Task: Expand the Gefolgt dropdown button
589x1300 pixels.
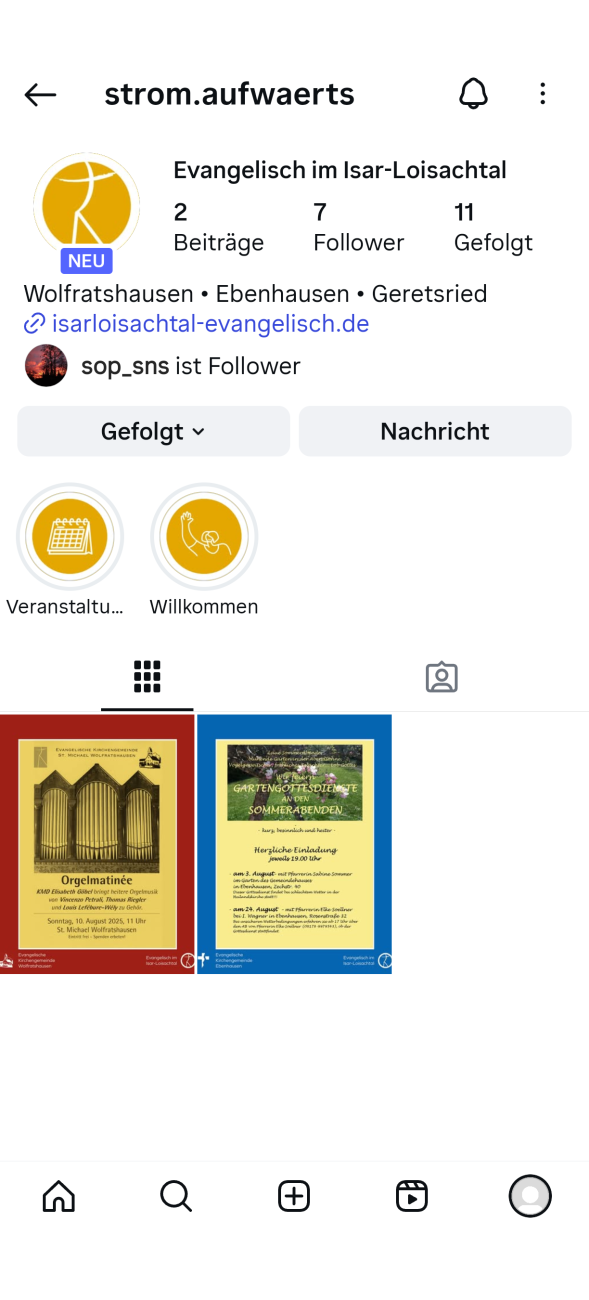Action: pyautogui.click(x=153, y=431)
